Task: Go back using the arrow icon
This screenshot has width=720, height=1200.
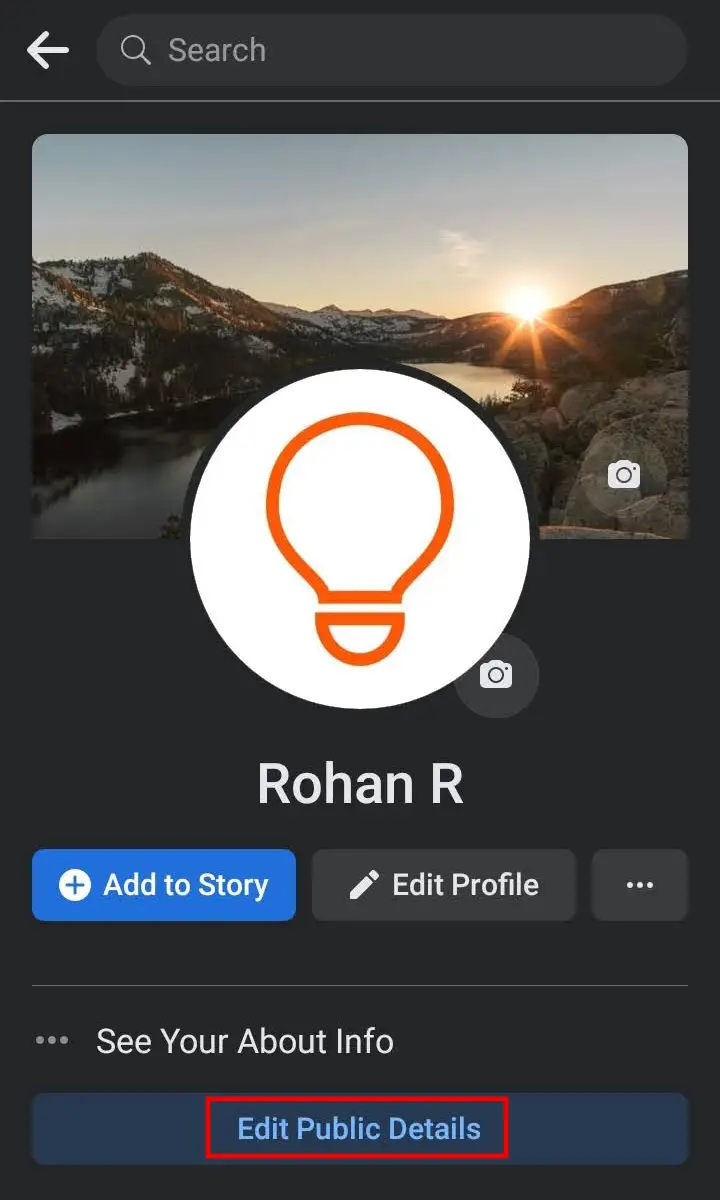Action: click(48, 50)
